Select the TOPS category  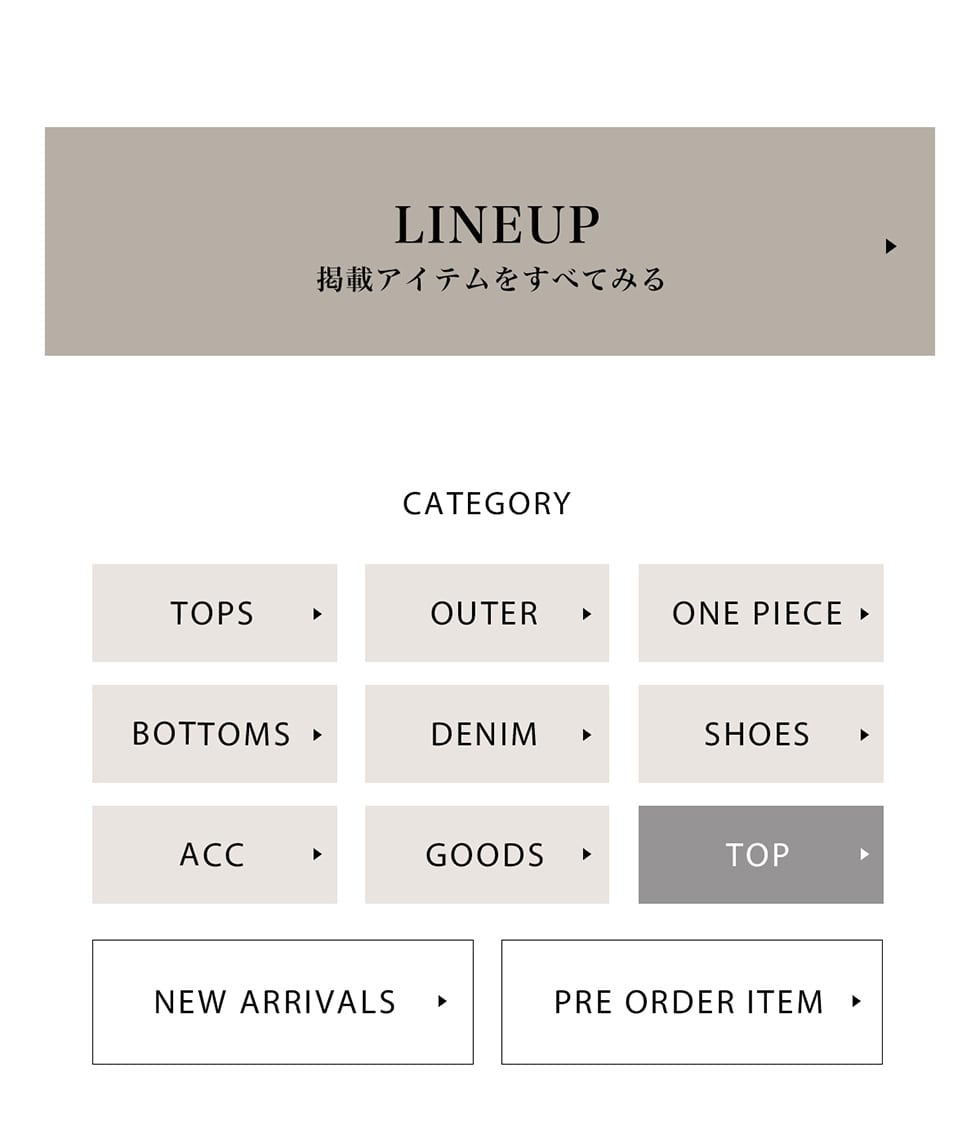[x=214, y=613]
